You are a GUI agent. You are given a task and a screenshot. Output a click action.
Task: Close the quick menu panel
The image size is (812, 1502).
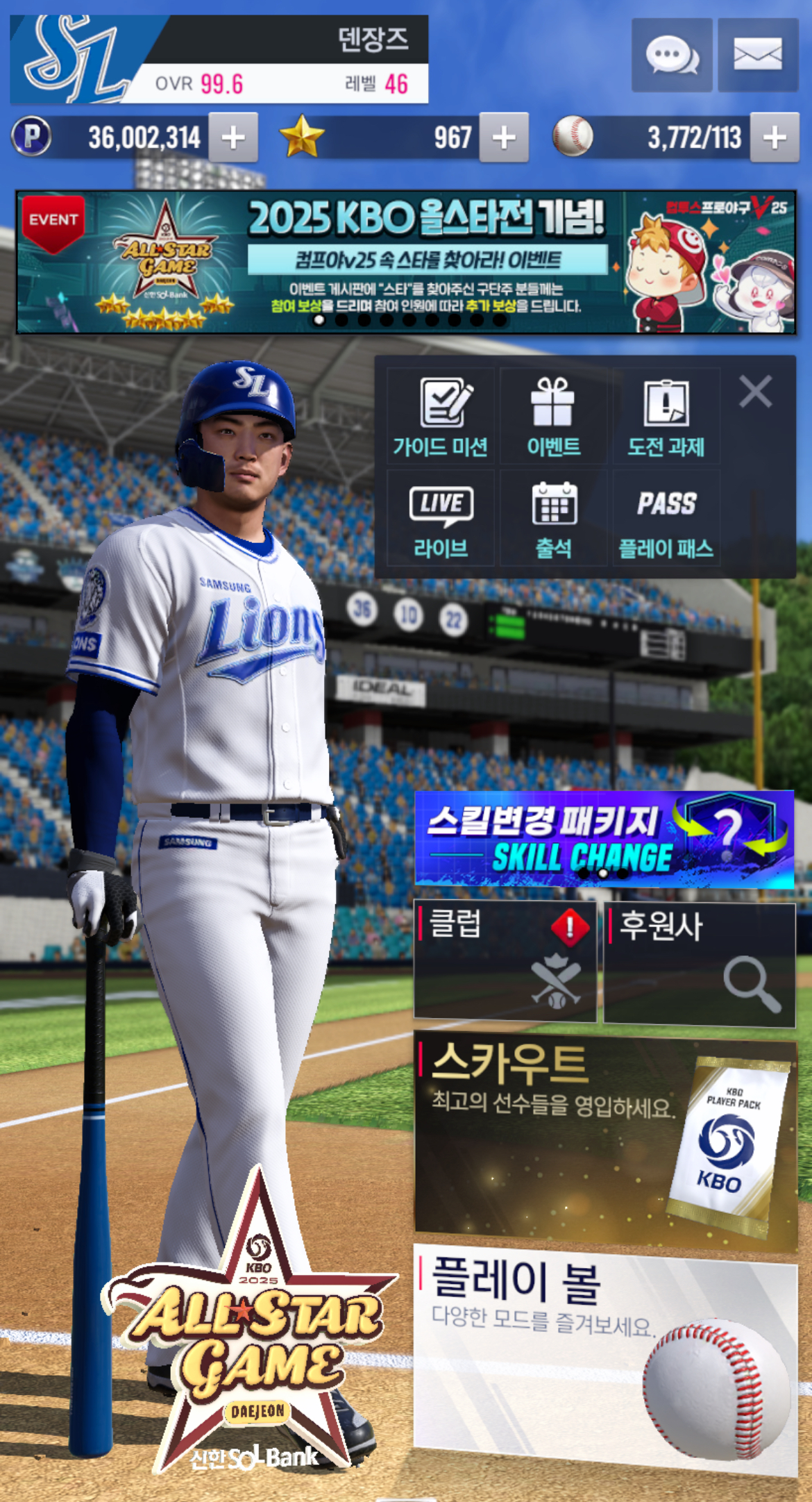pos(755,392)
